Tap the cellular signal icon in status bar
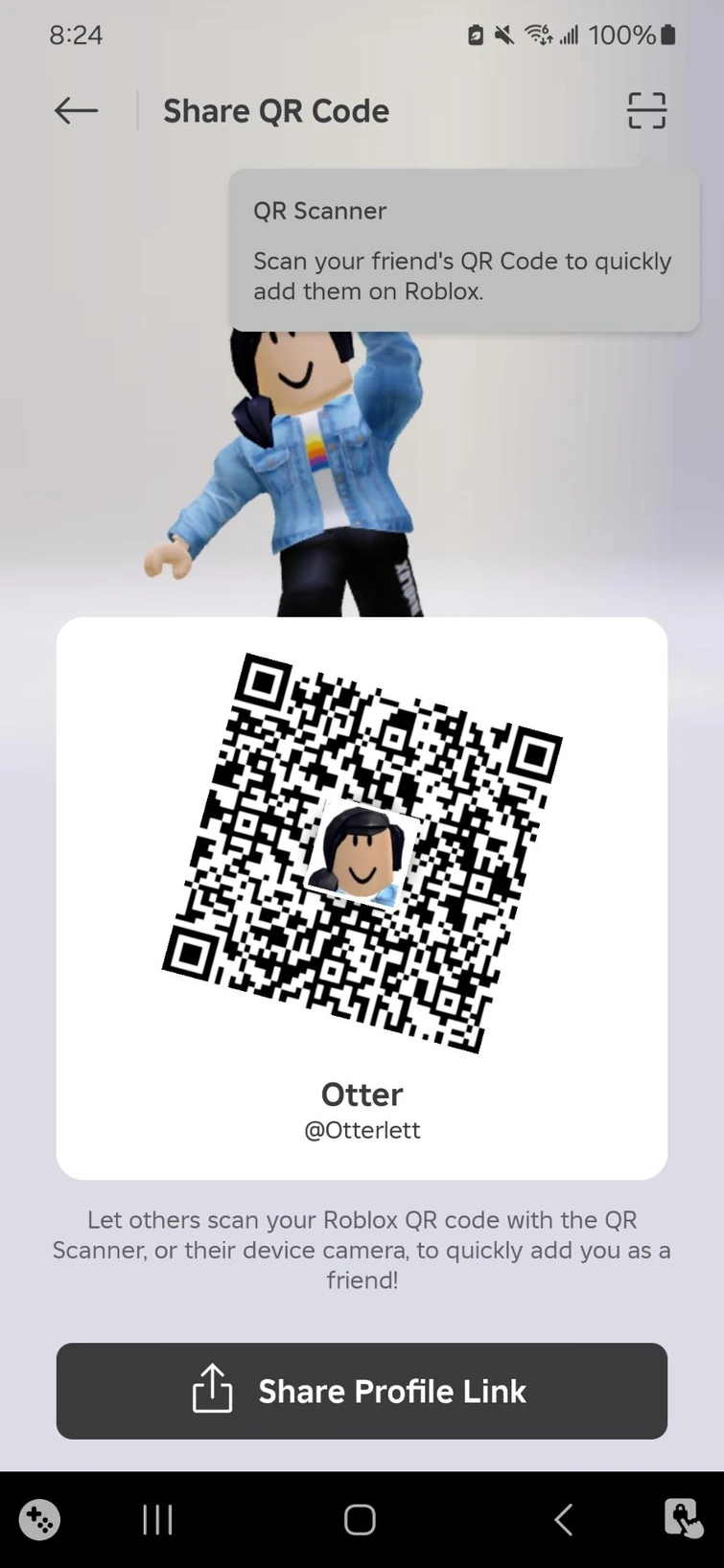 tap(568, 35)
